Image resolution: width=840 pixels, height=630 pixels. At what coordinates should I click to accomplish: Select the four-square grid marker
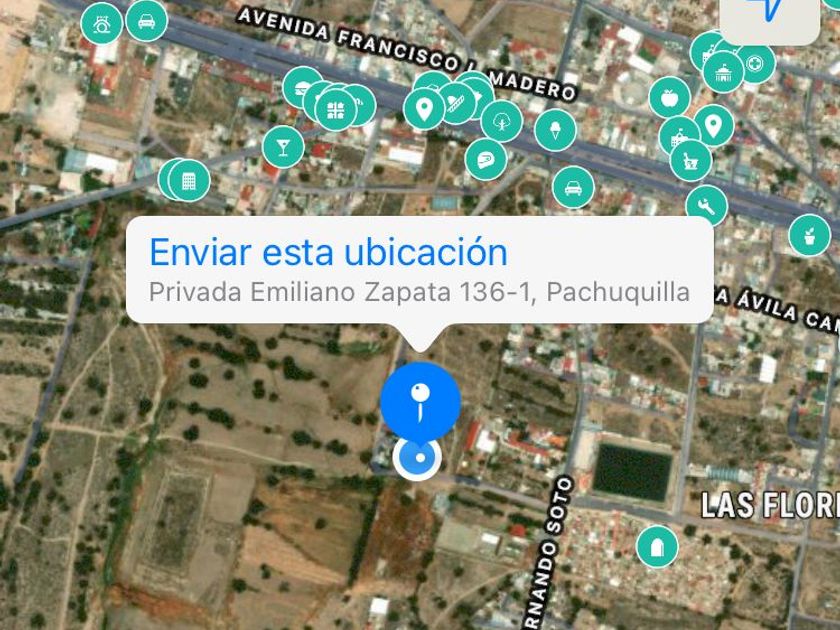click(336, 110)
